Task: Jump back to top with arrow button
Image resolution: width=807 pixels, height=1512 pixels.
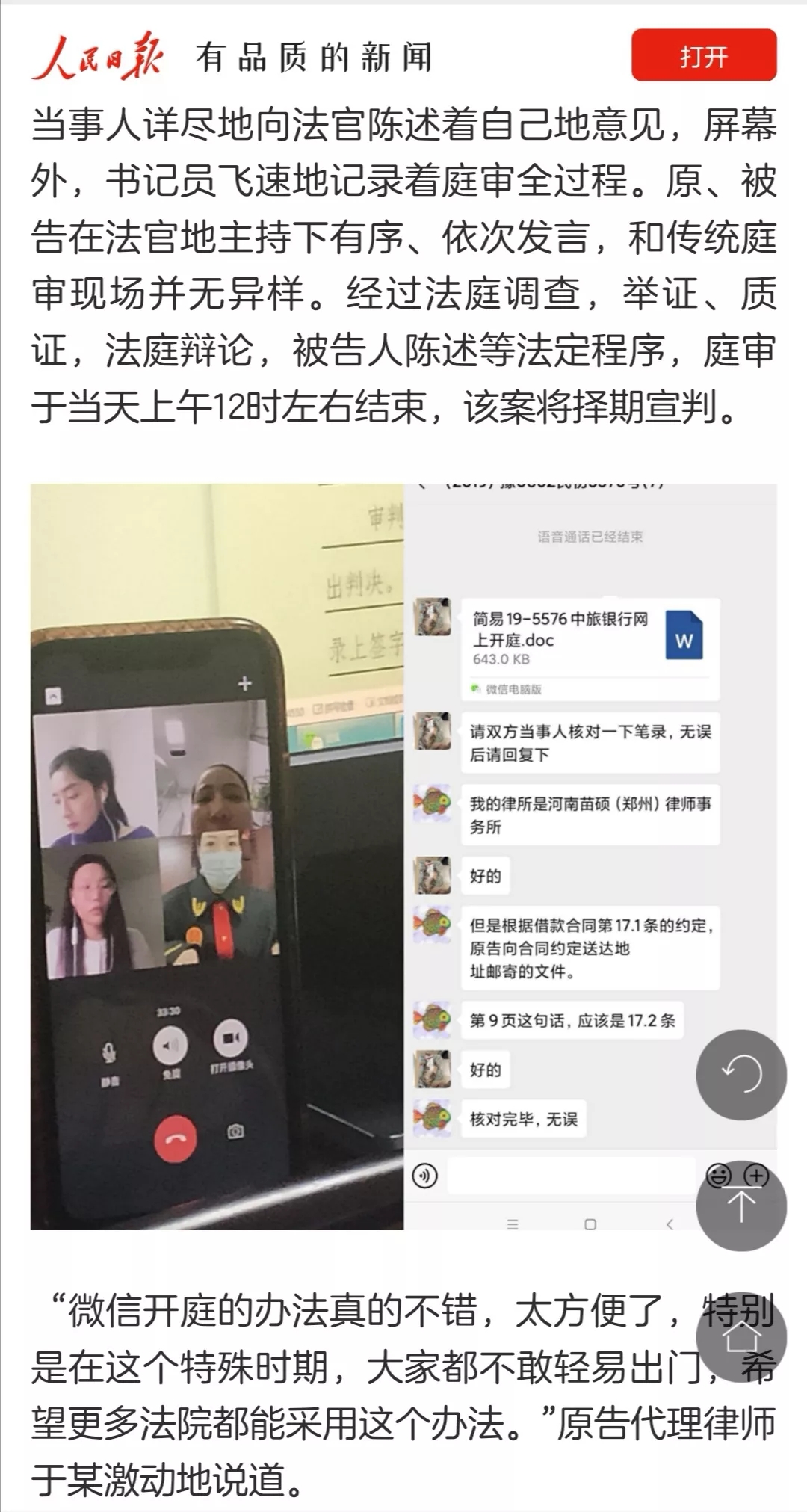Action: tap(740, 1206)
